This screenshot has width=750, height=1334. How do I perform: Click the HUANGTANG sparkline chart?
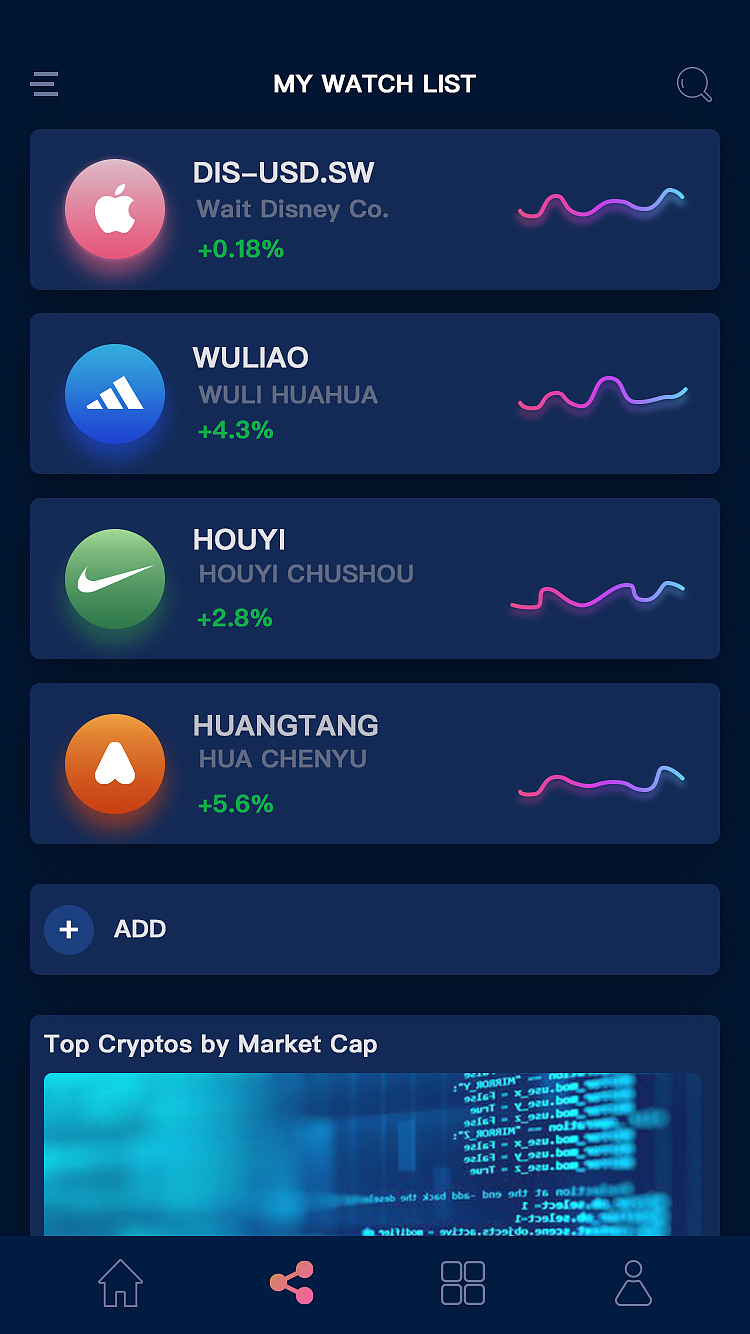coord(600,784)
